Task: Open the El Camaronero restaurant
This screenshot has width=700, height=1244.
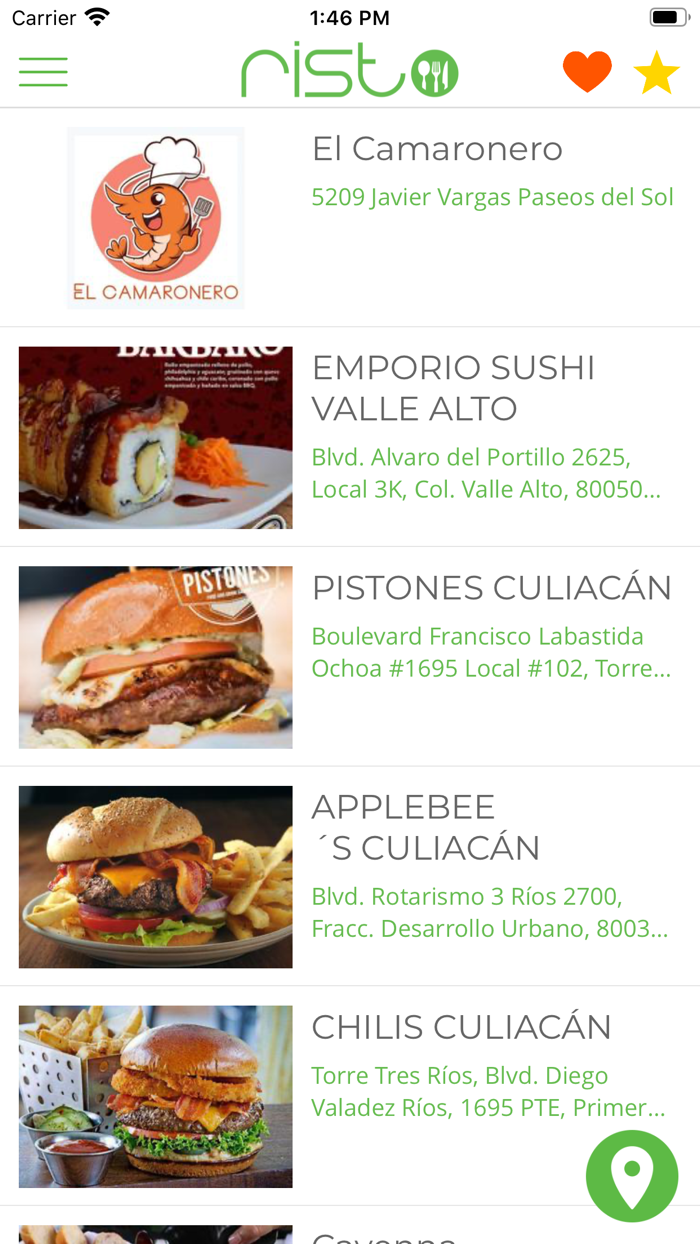Action: [x=437, y=150]
